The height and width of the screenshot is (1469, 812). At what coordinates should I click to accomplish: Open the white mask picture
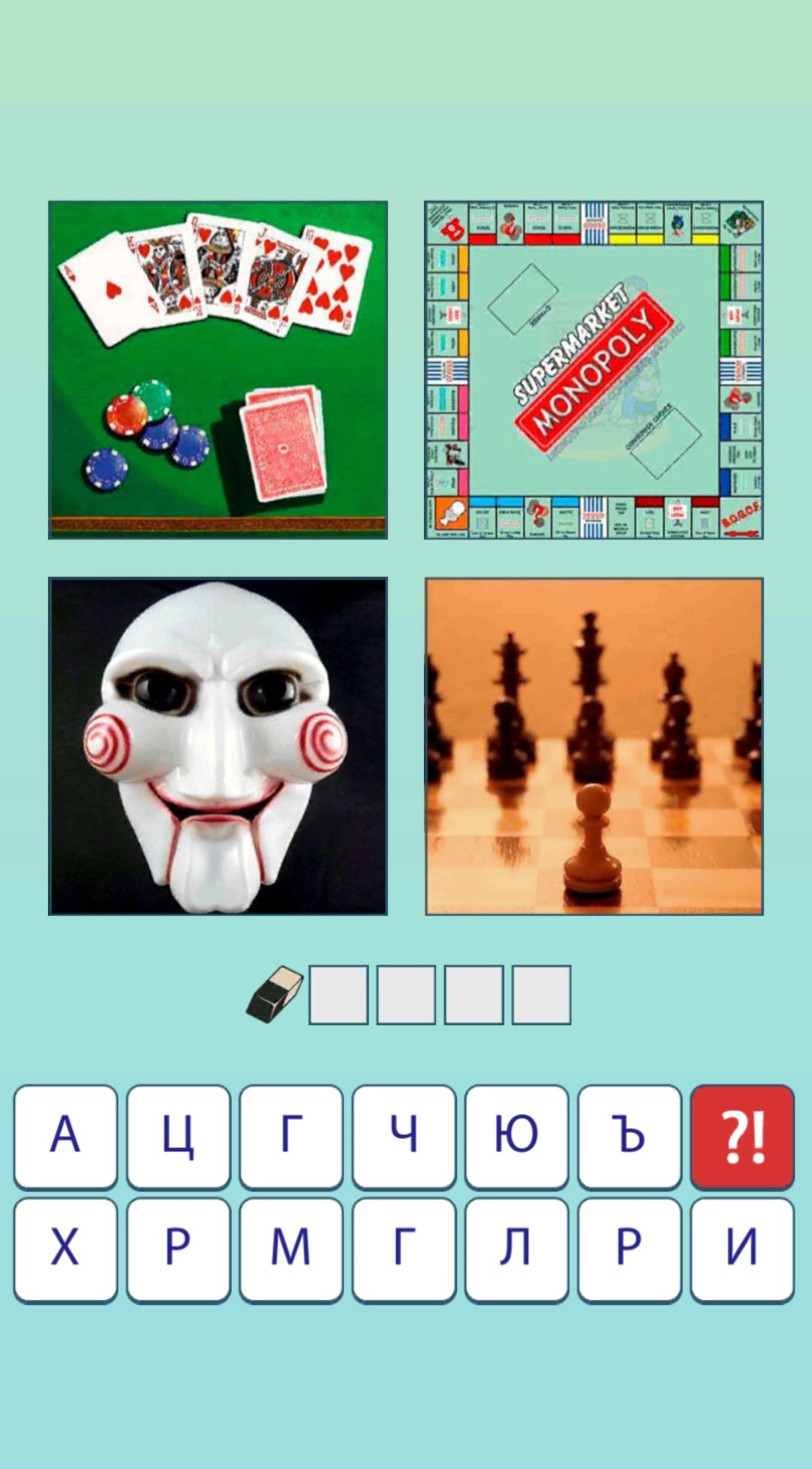tap(218, 746)
